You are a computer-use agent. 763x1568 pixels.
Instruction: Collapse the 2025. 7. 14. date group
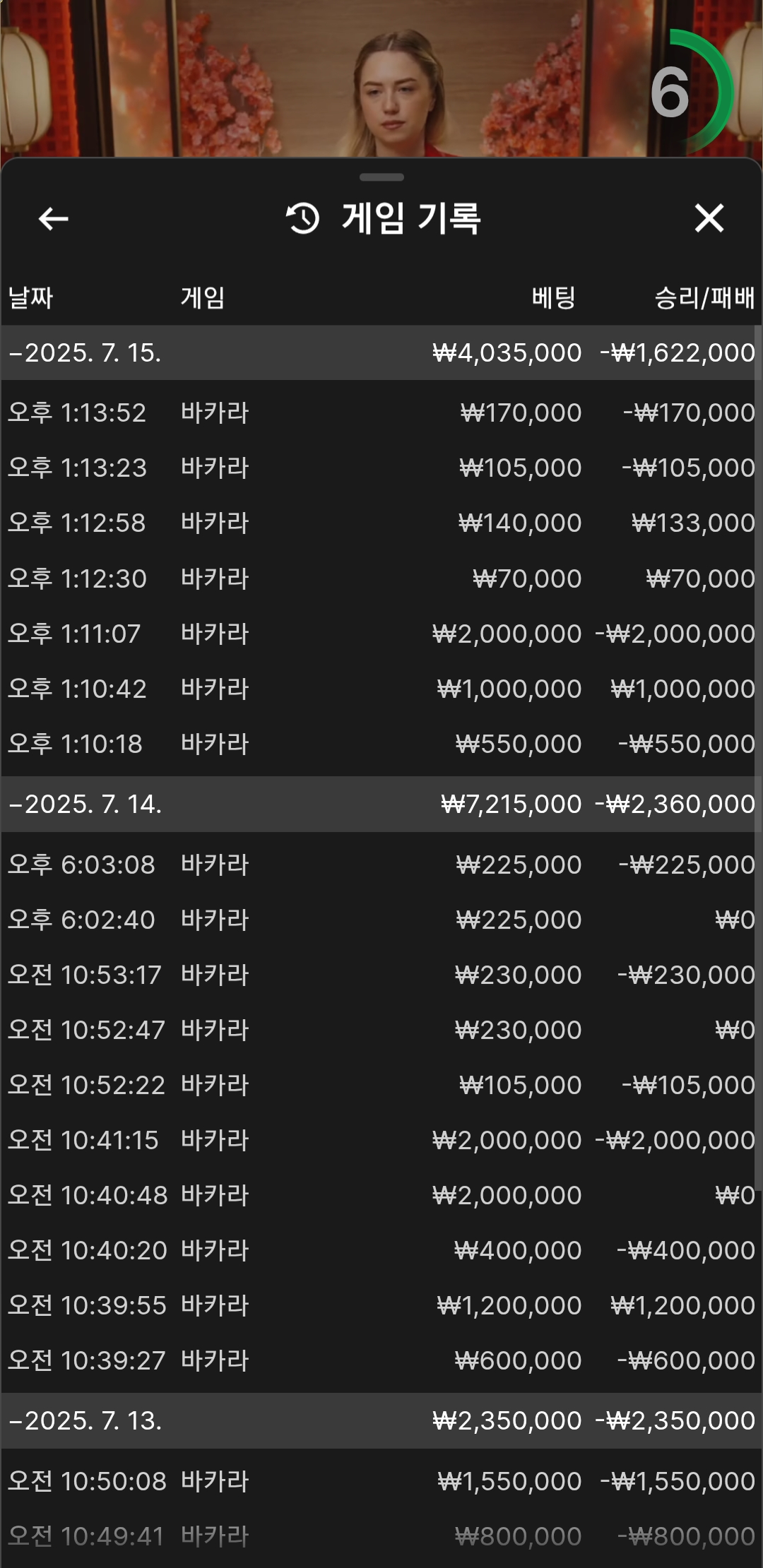point(381,804)
